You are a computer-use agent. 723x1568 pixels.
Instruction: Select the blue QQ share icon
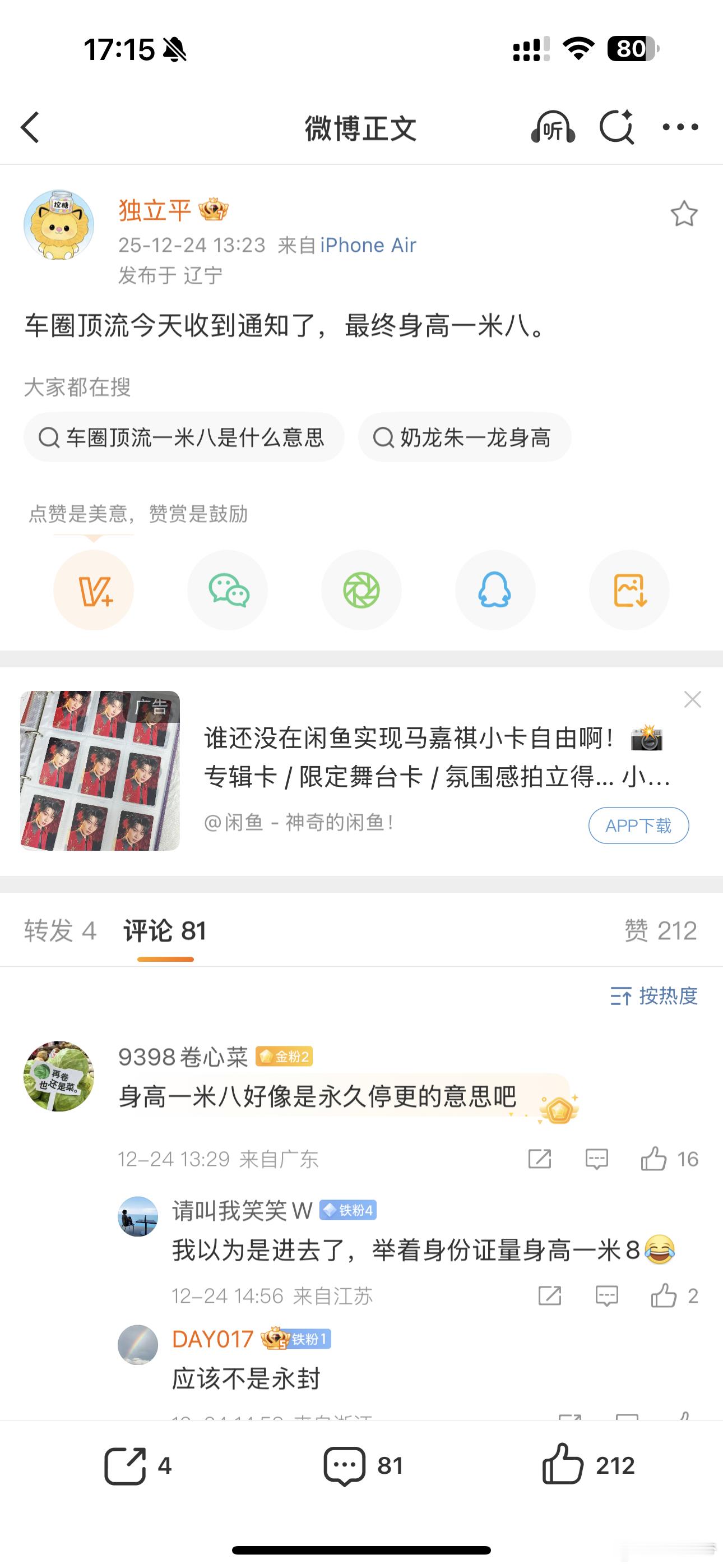click(x=495, y=589)
